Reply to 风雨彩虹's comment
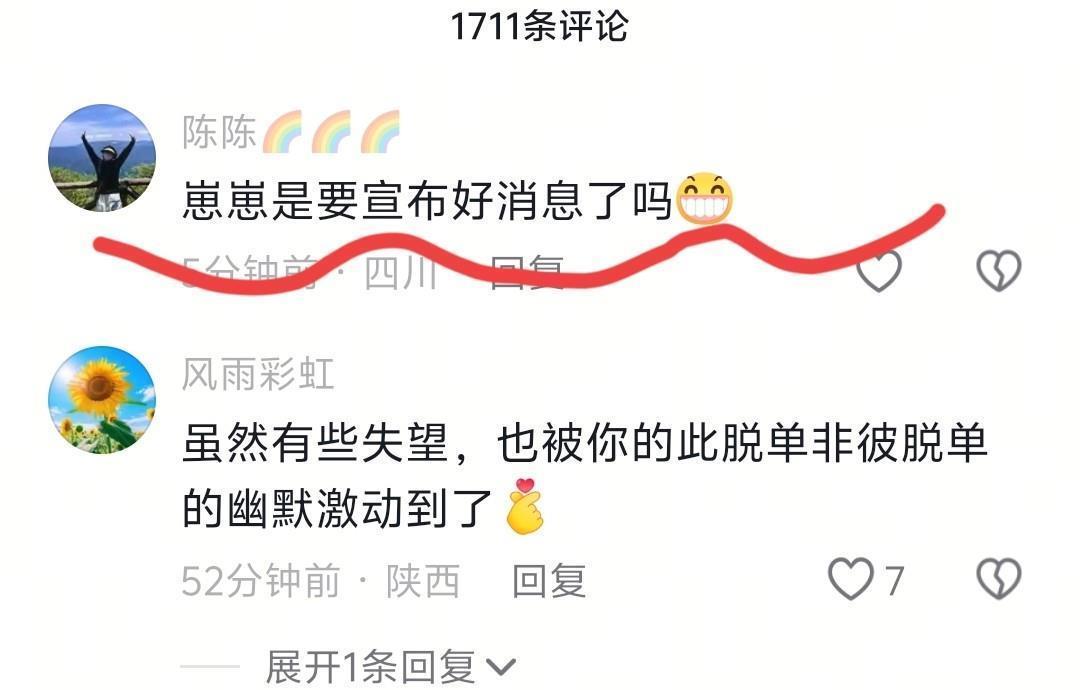Screen dimensions: 1080x690 (x=548, y=580)
